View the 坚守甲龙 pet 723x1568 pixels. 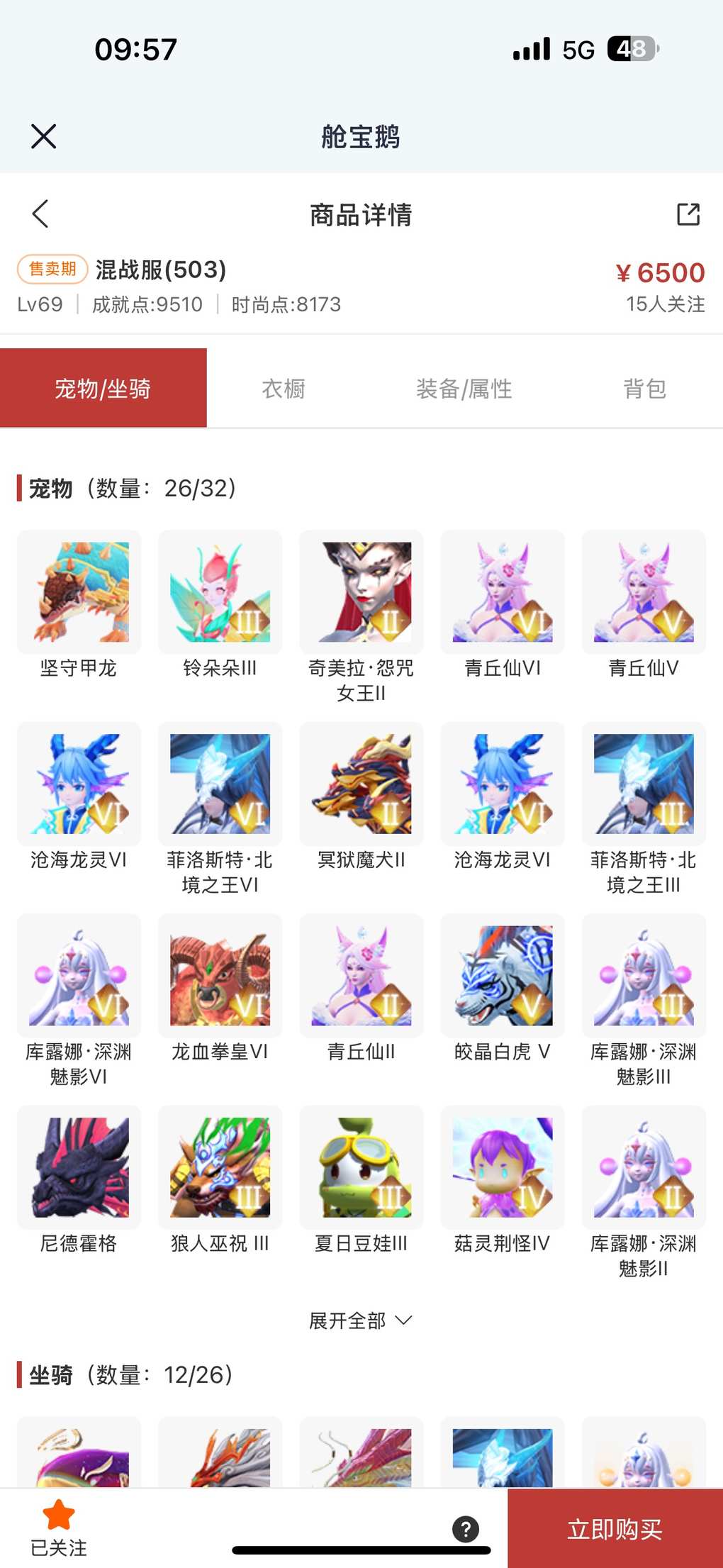pyautogui.click(x=79, y=593)
